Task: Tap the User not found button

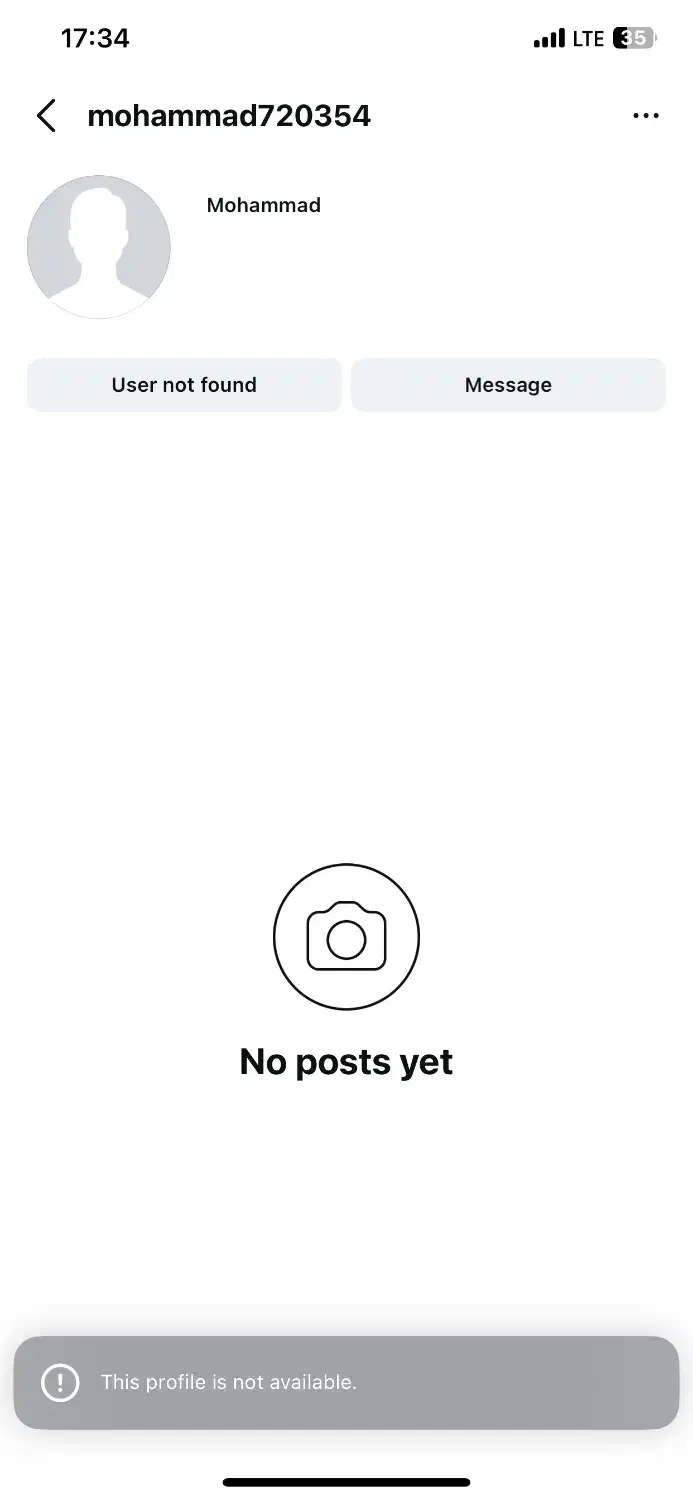Action: tap(184, 385)
